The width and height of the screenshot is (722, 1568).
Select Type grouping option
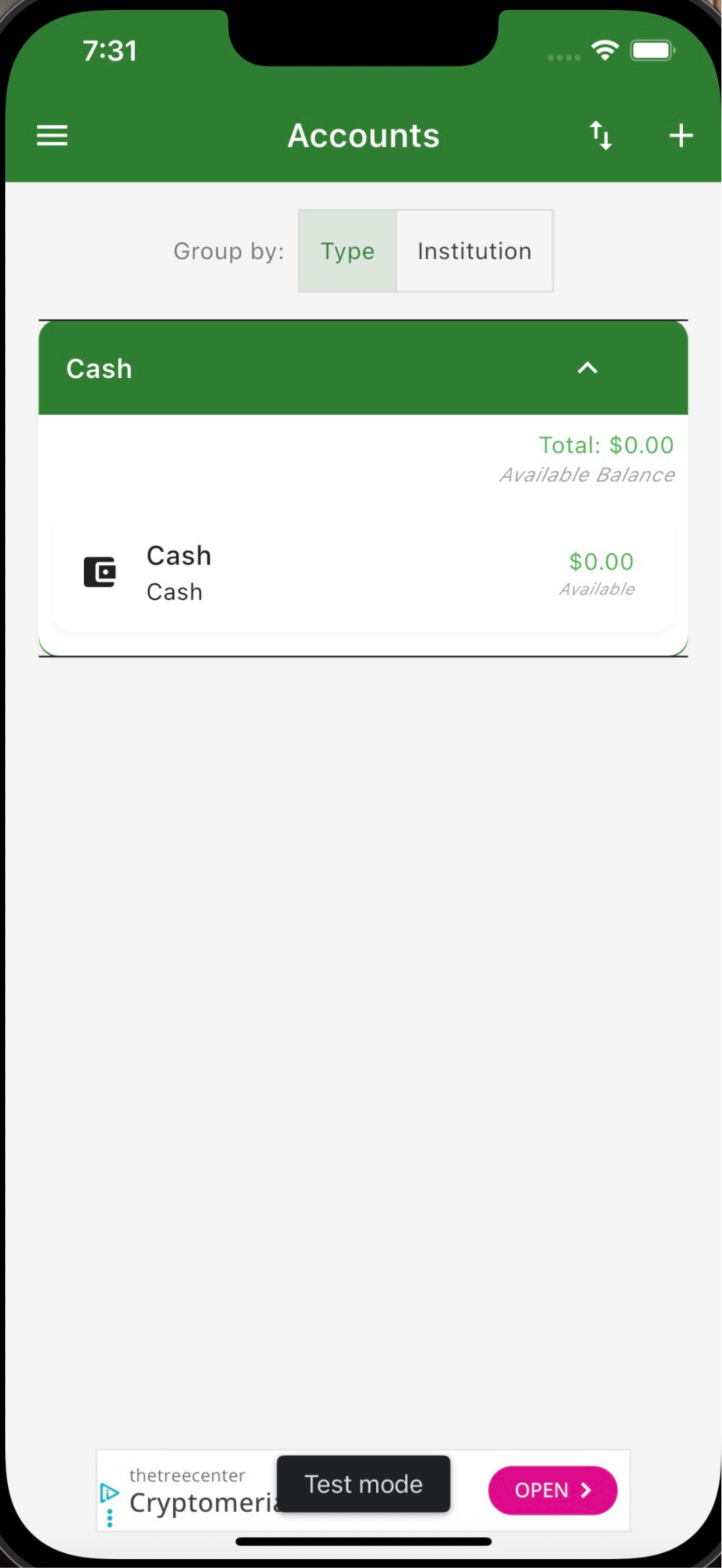(347, 250)
